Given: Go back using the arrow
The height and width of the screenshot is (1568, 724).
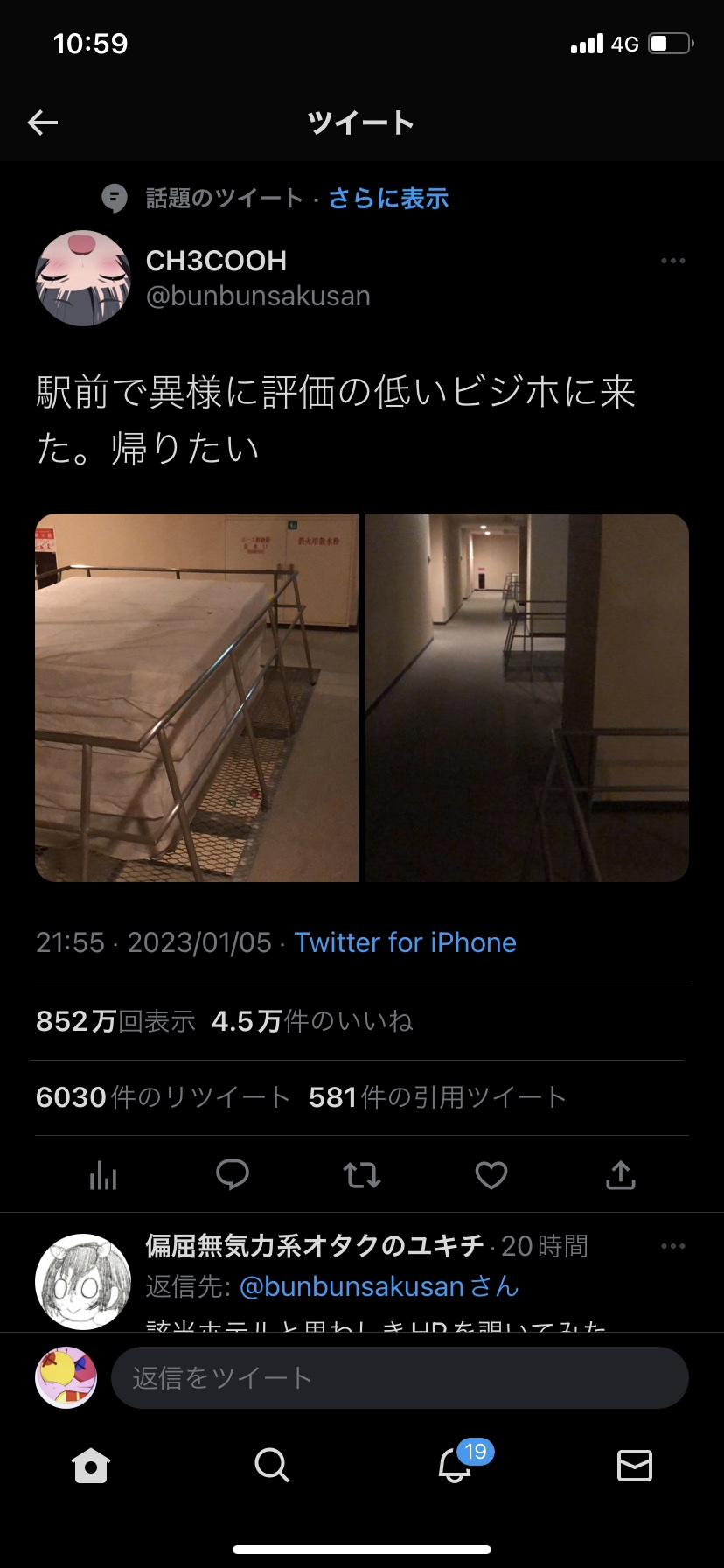Looking at the screenshot, I should pos(43,122).
